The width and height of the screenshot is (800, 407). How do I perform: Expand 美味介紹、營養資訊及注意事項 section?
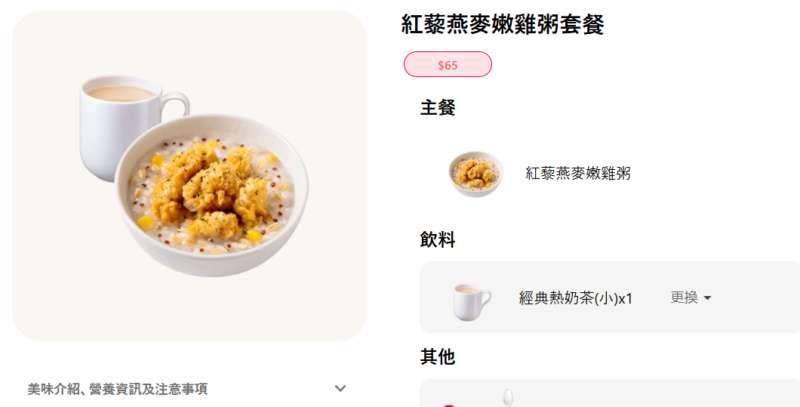[x=340, y=388]
